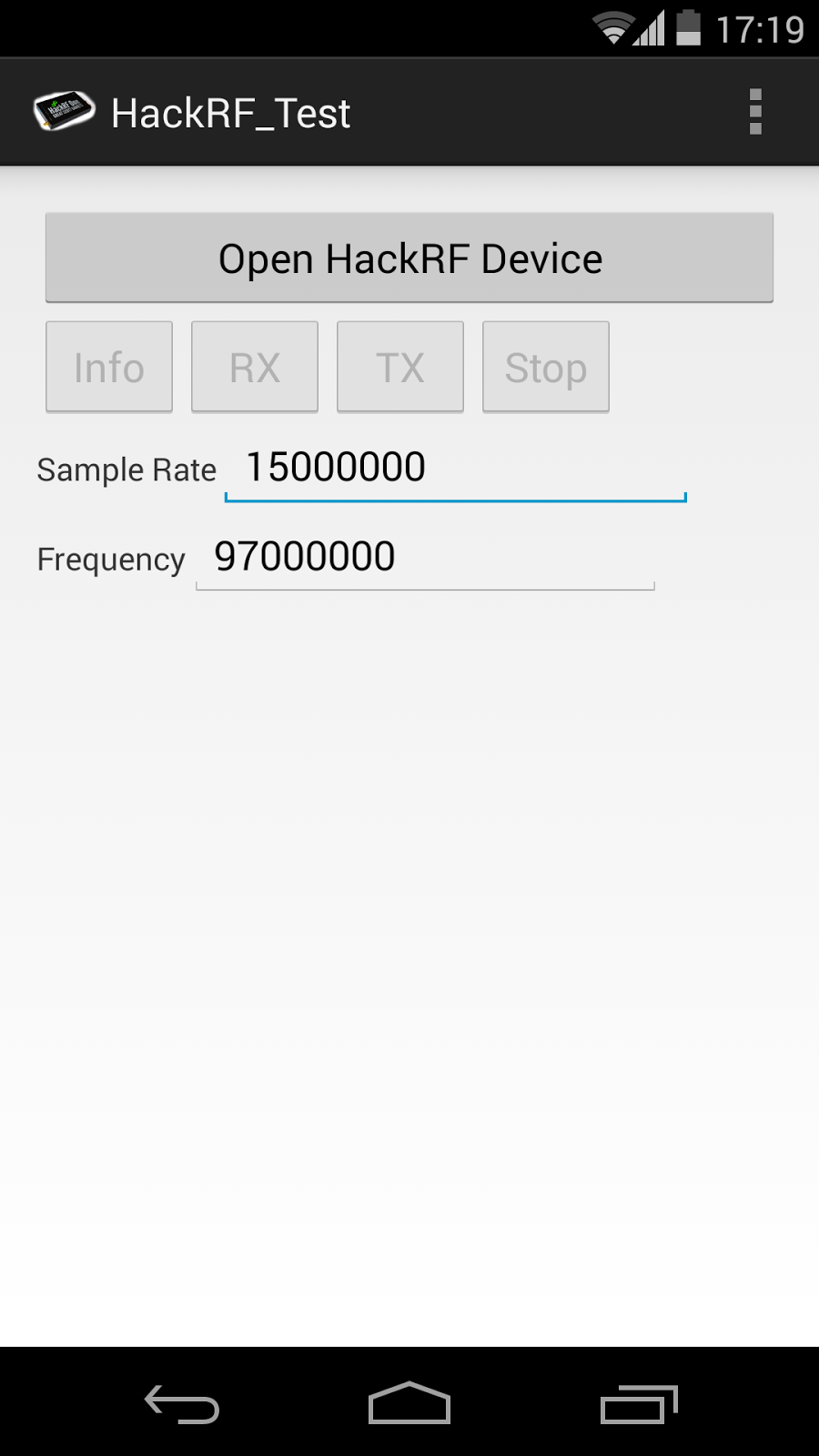
Task: Open the overflow menu
Action: (754, 112)
